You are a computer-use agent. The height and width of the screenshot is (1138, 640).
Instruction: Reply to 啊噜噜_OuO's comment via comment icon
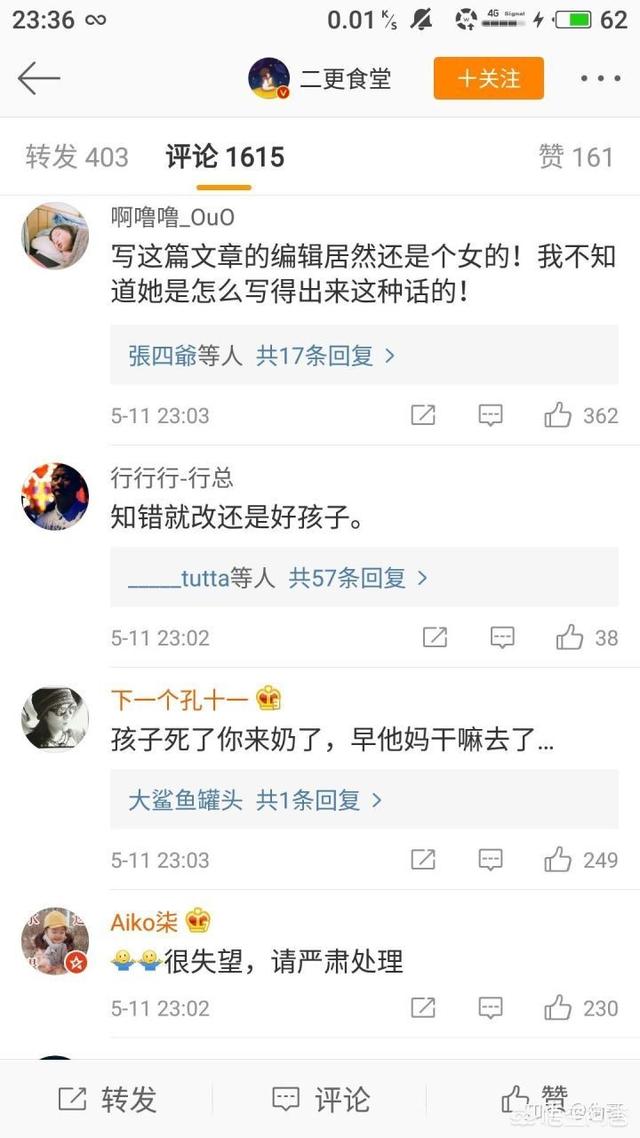click(x=490, y=416)
